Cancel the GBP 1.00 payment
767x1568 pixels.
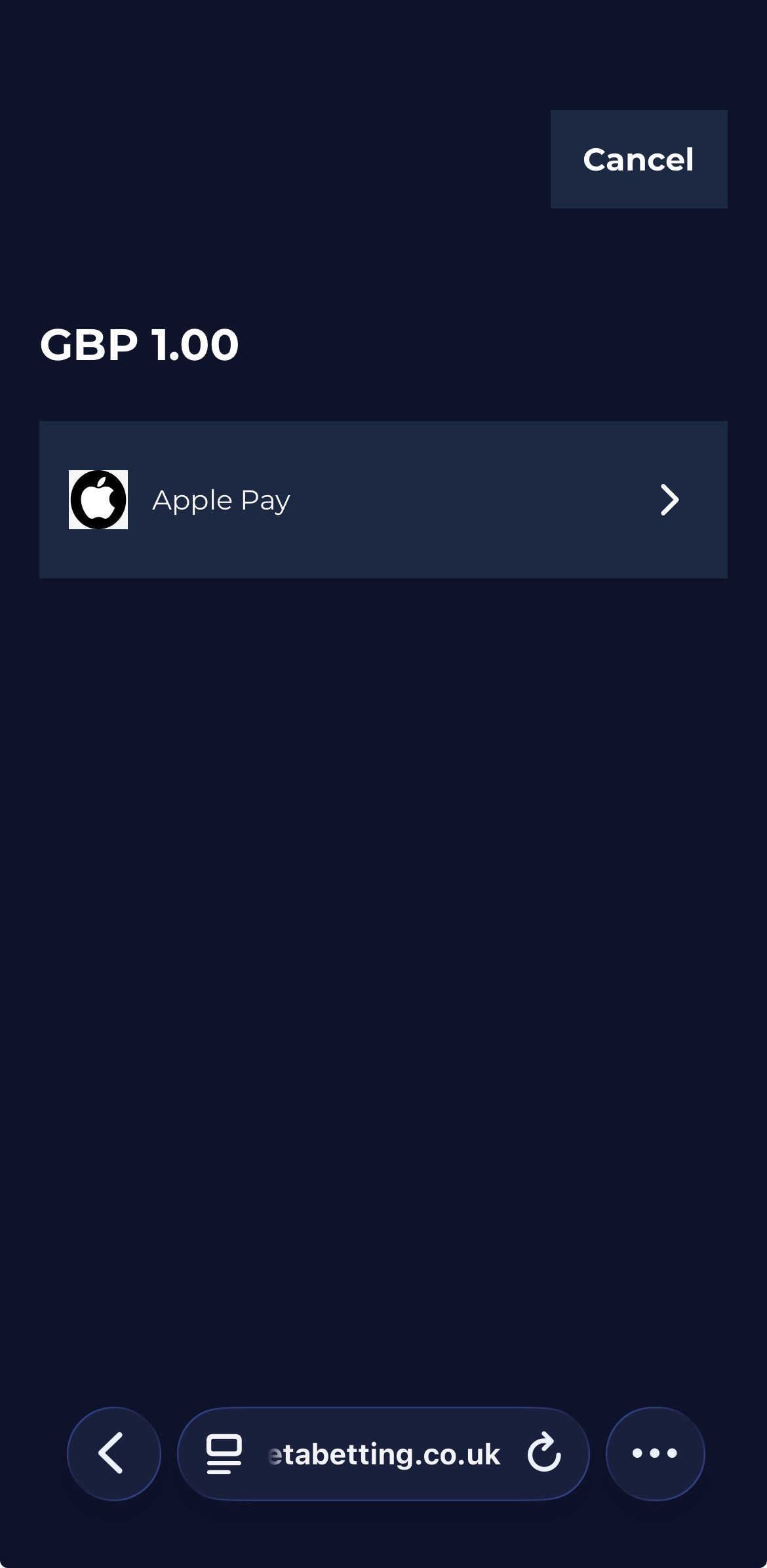point(639,159)
